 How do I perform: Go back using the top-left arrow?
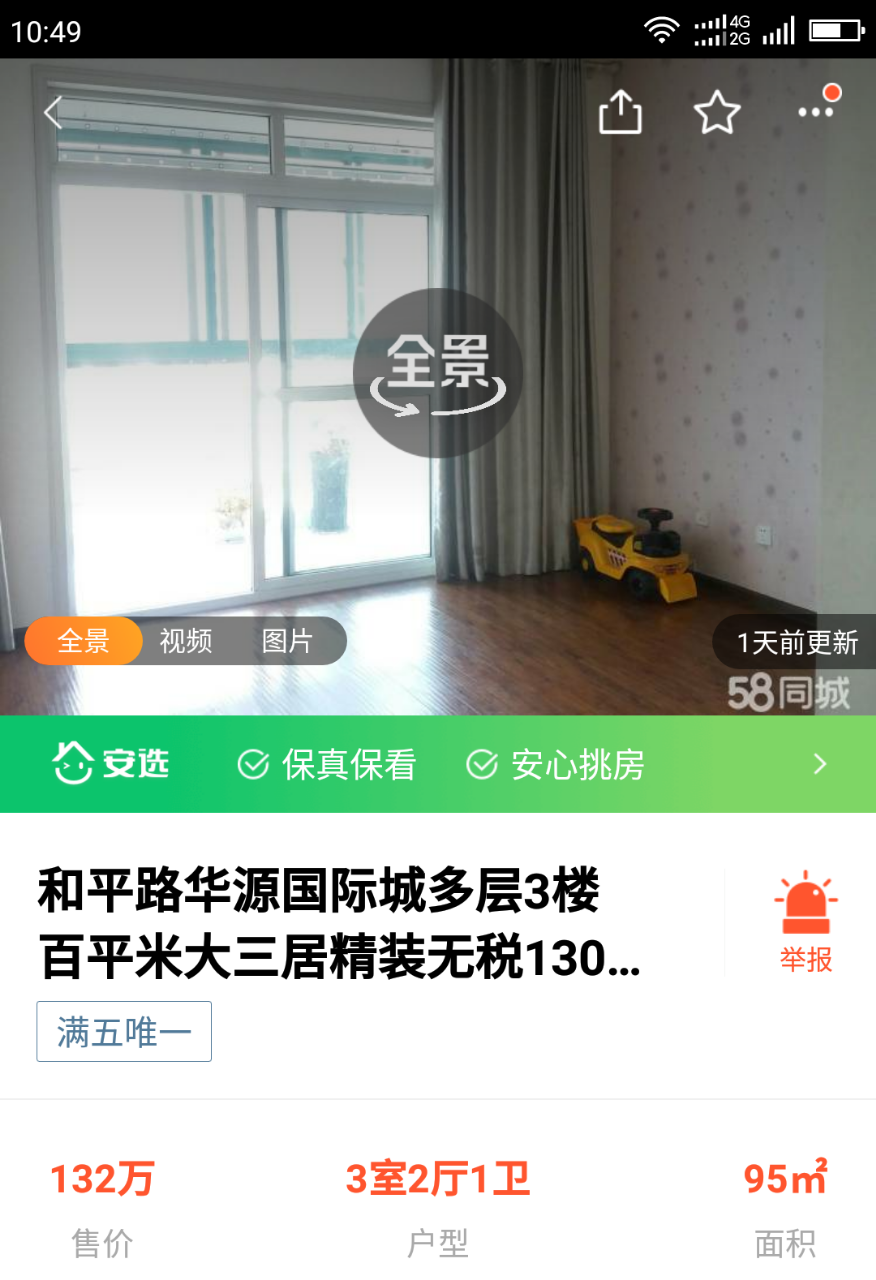(x=54, y=112)
